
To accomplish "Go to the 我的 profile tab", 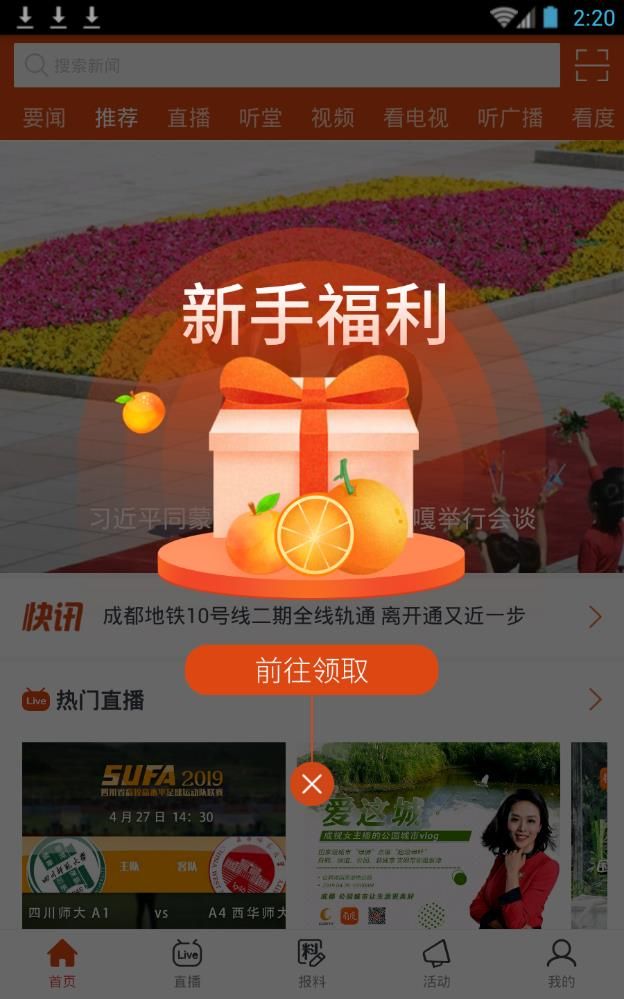I will tap(561, 964).
